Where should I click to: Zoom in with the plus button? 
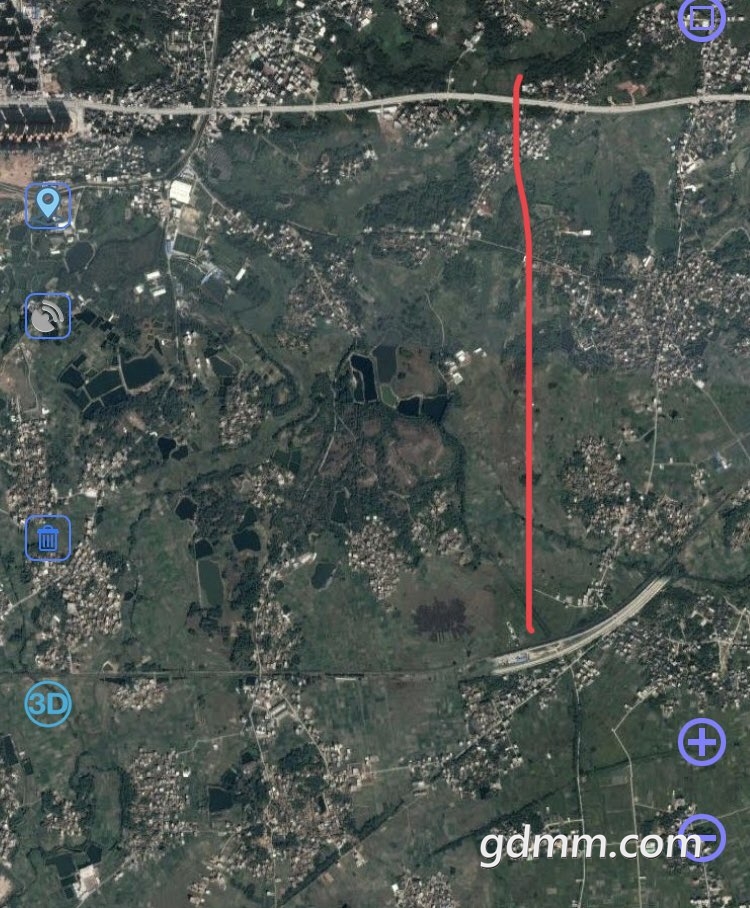click(x=702, y=742)
